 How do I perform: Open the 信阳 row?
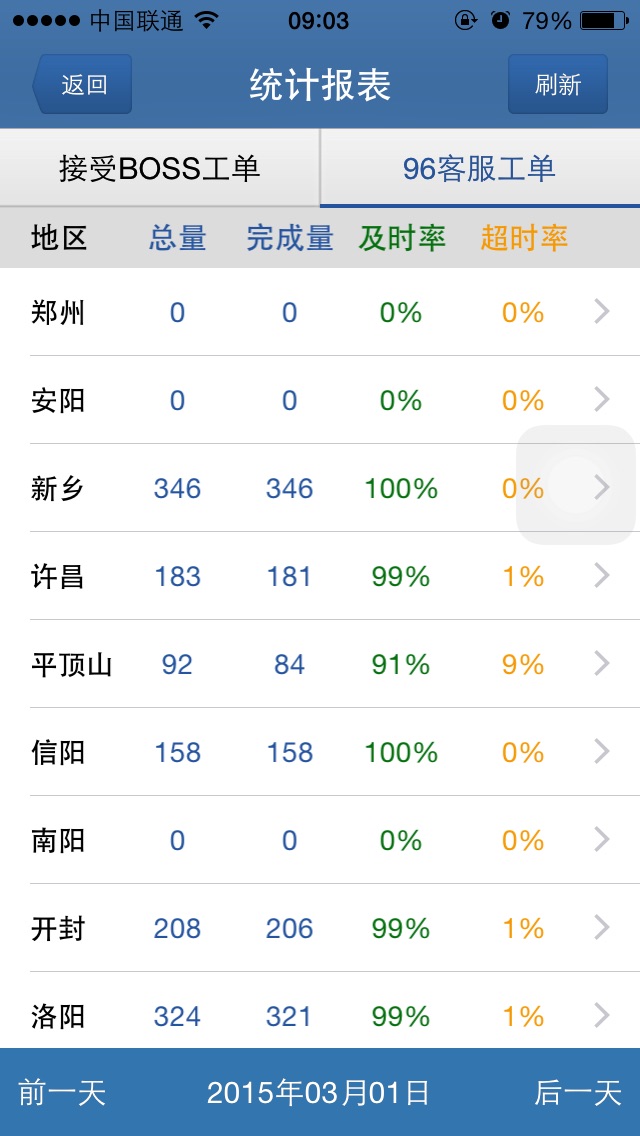pyautogui.click(x=320, y=752)
